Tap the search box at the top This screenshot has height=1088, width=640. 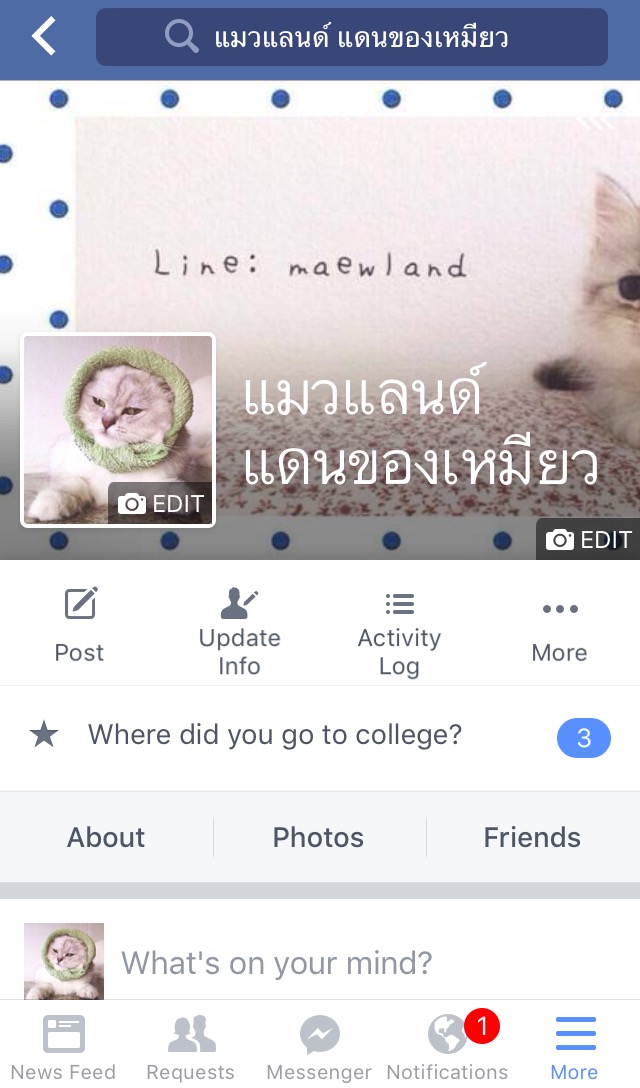point(351,38)
